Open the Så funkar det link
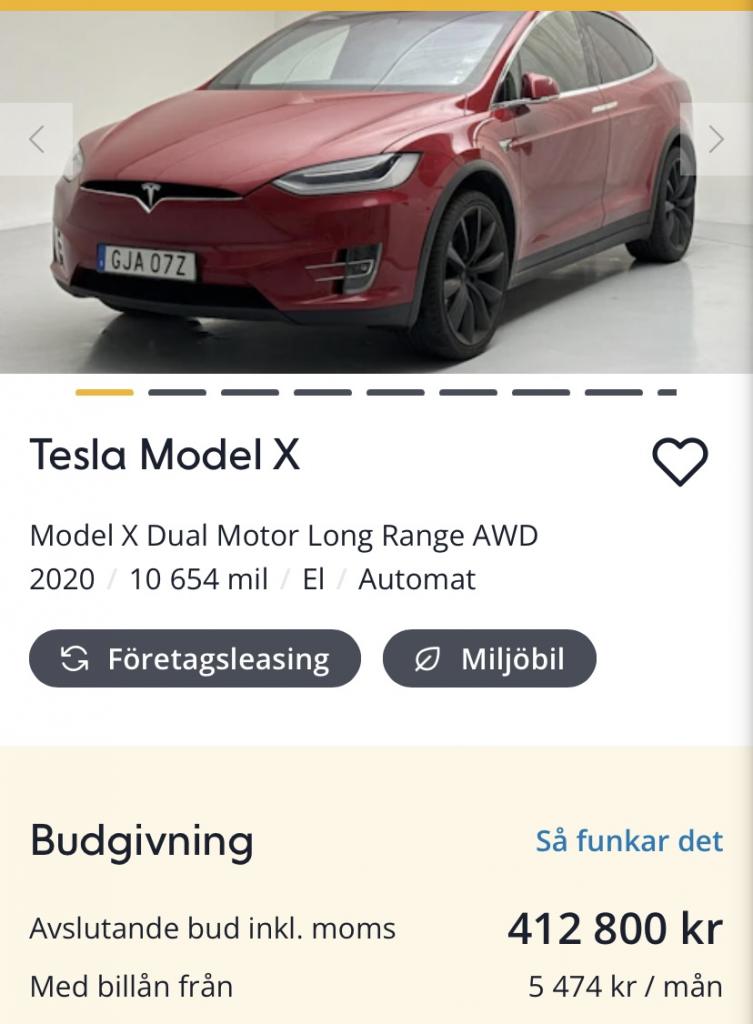Screen dimensions: 753x1024 [x=629, y=840]
